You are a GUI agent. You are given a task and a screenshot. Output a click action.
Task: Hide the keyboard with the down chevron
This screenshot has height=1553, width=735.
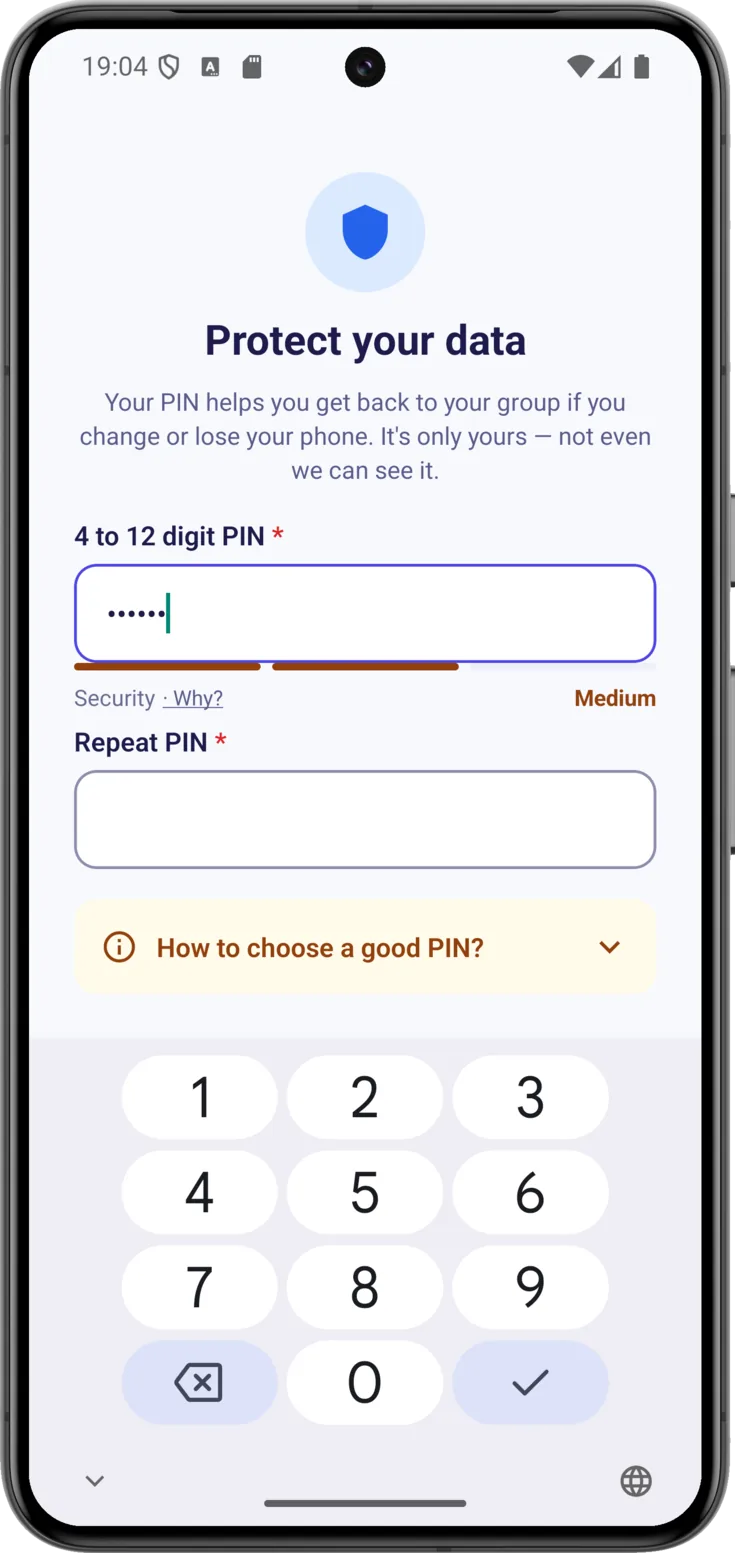coord(95,1481)
